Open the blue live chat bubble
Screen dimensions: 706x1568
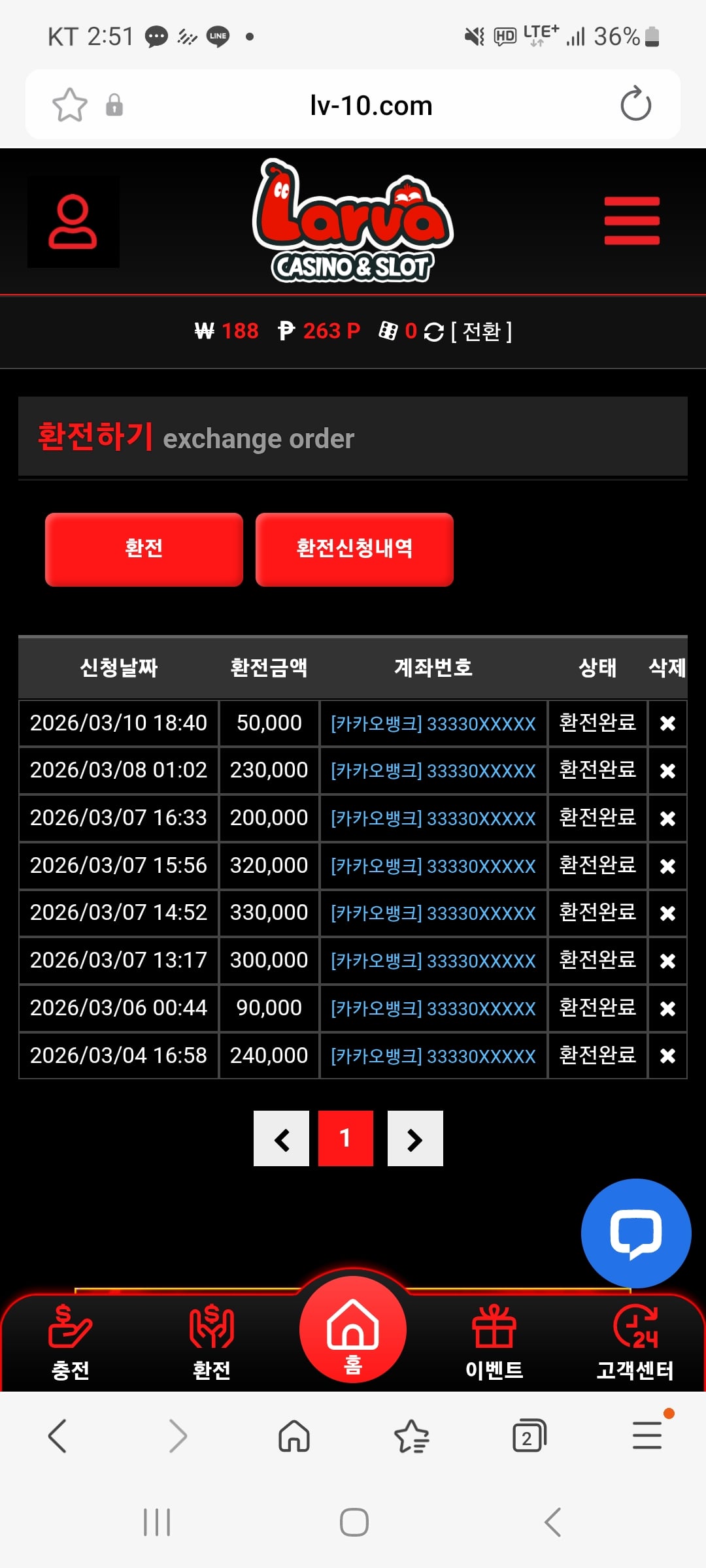click(635, 1233)
